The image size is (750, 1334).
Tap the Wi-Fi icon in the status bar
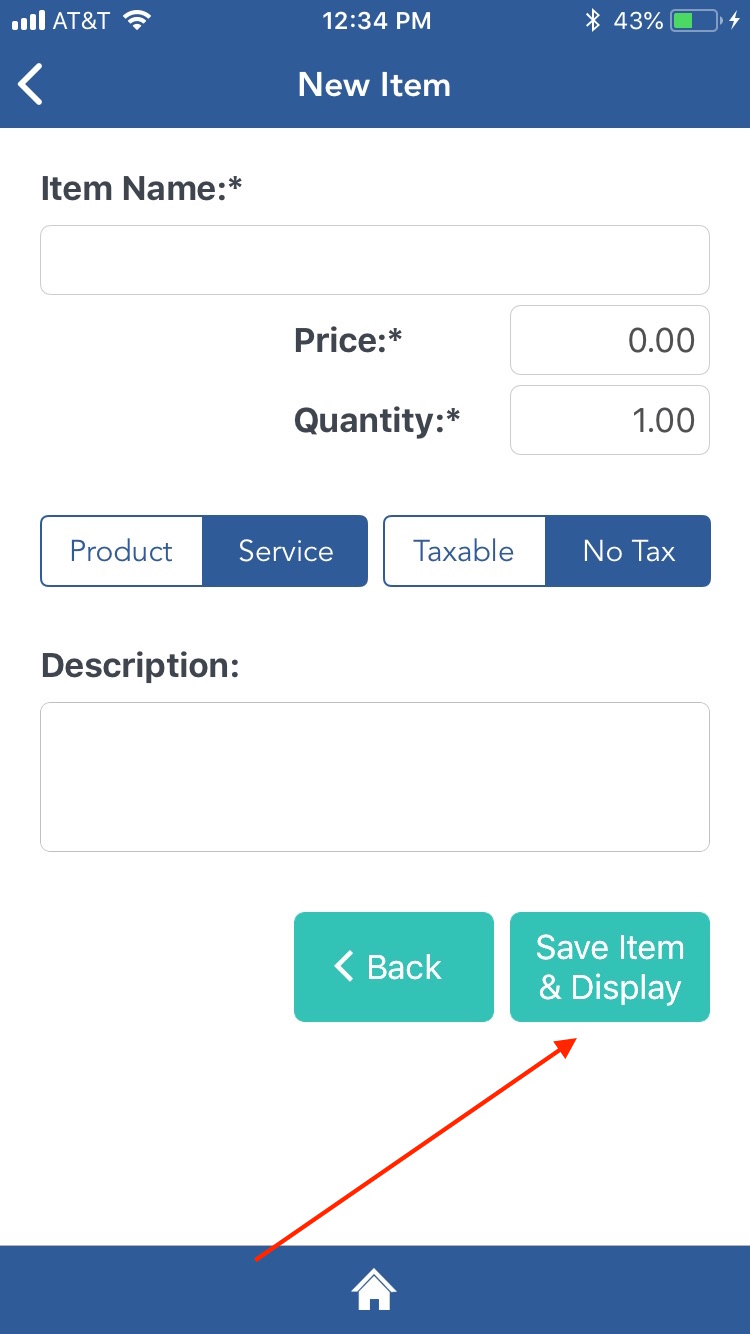[x=138, y=18]
